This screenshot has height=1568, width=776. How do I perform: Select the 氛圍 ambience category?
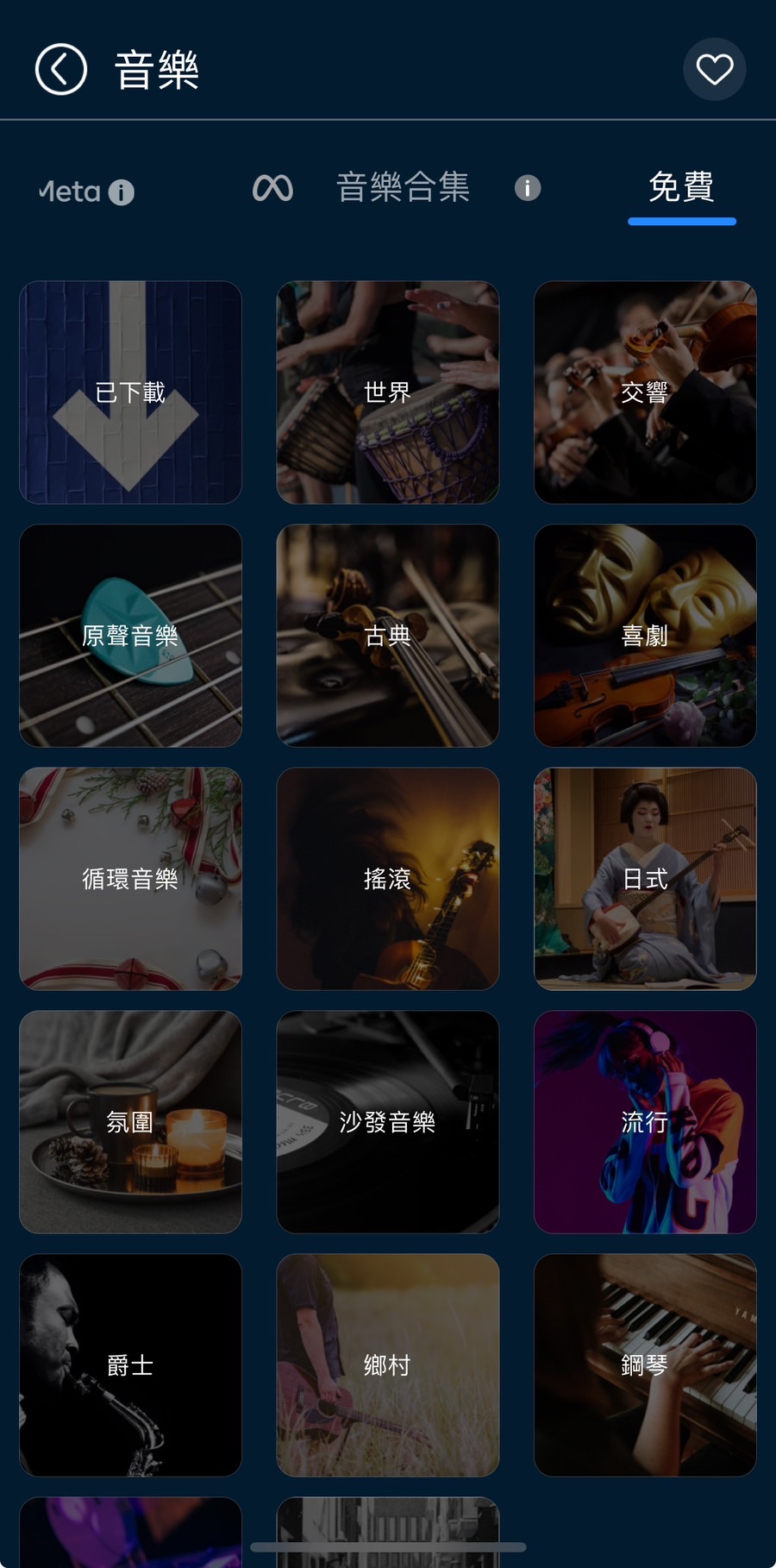click(x=129, y=1122)
